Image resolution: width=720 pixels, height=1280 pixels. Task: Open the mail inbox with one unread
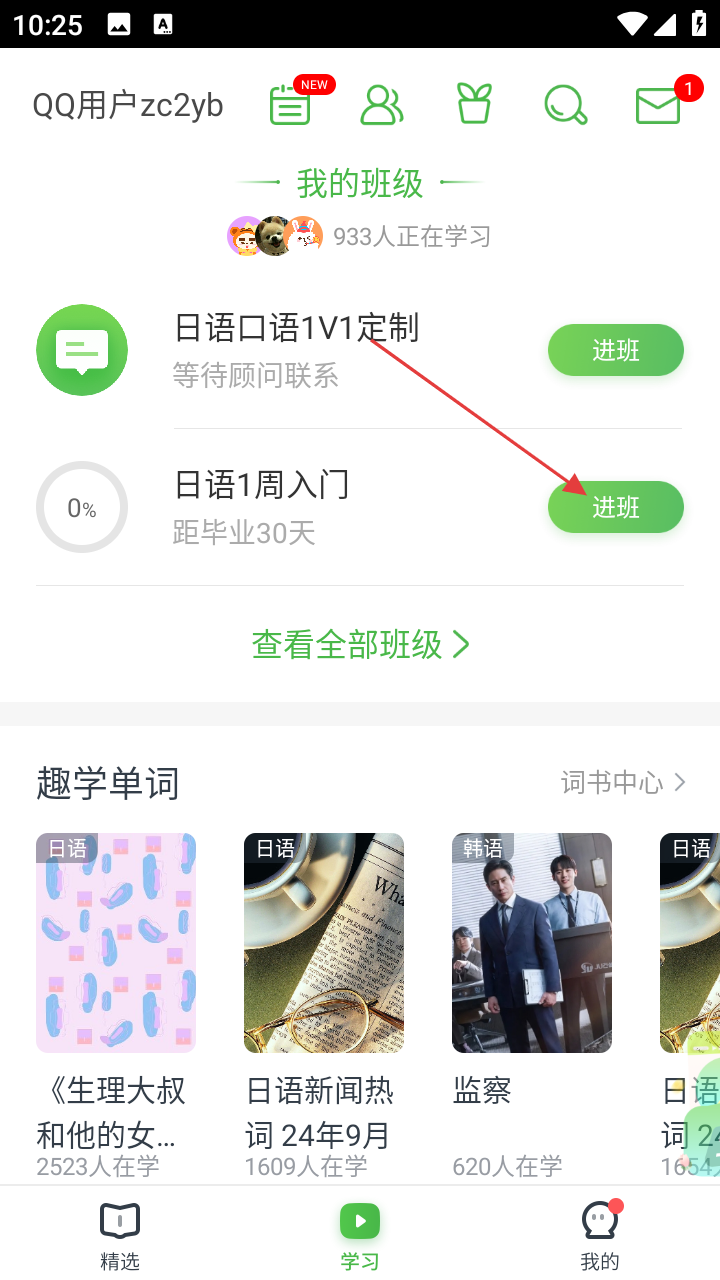coord(658,105)
